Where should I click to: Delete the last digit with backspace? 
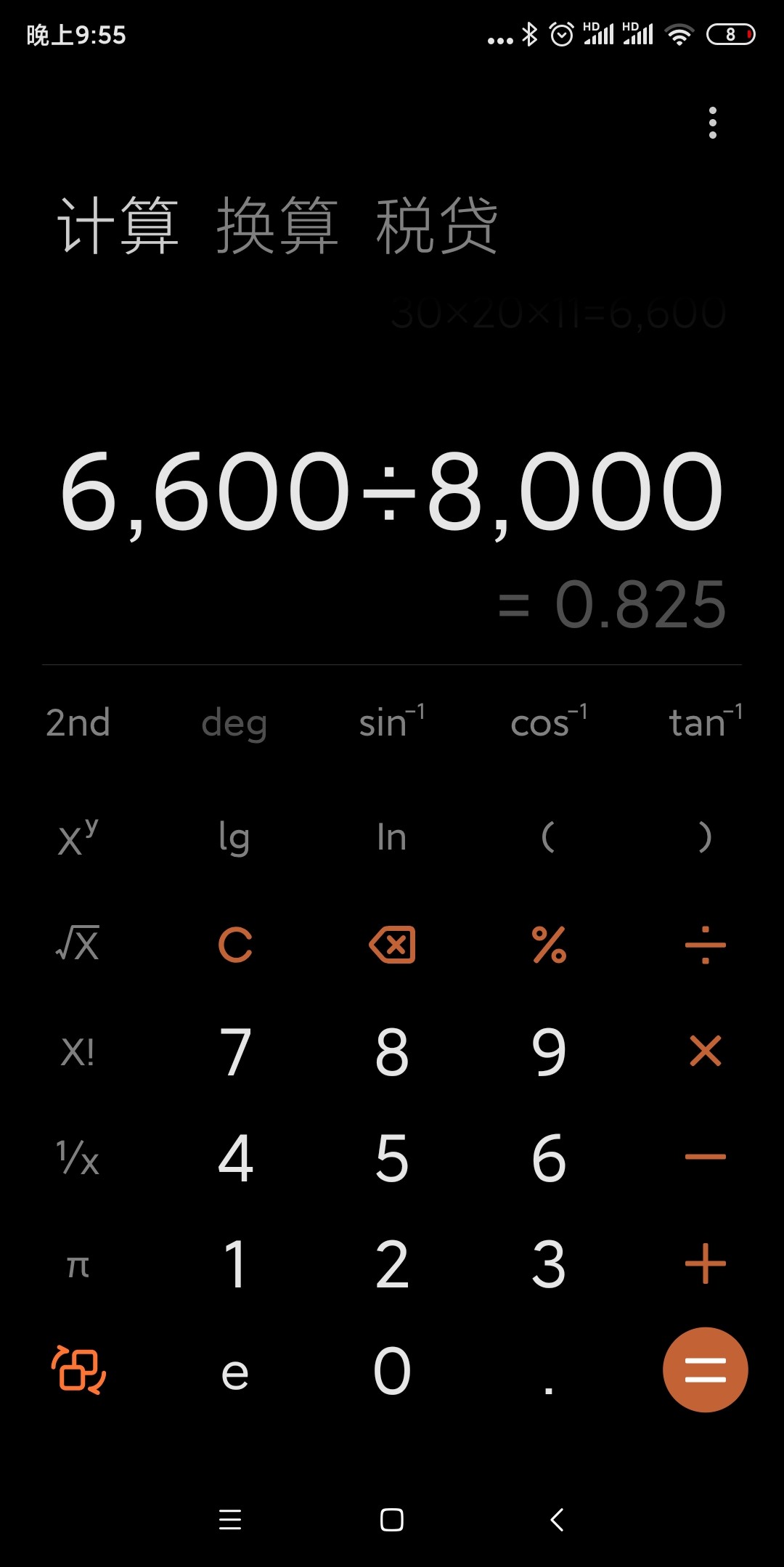[392, 945]
